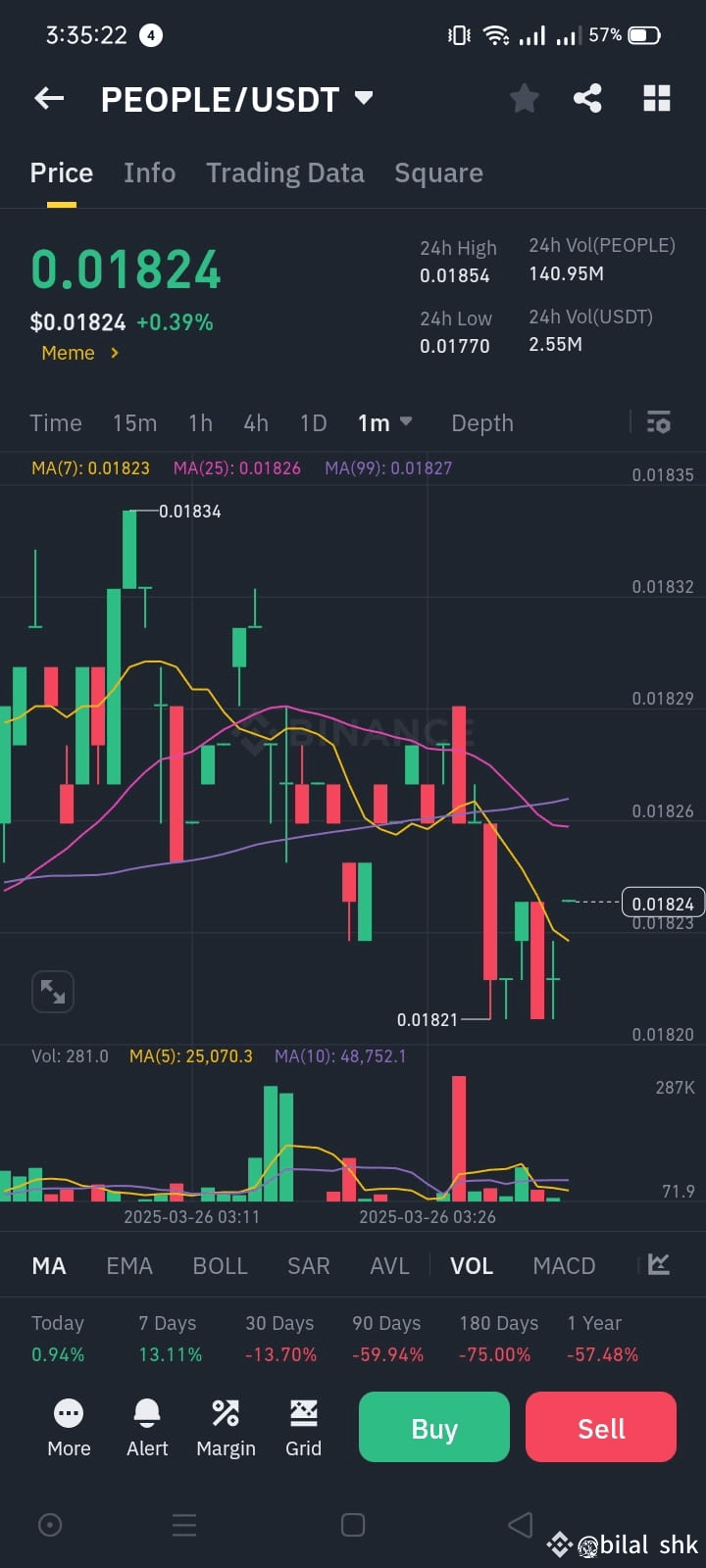Screen dimensions: 706x1568
Task: Open the More options menu
Action: [68, 1427]
